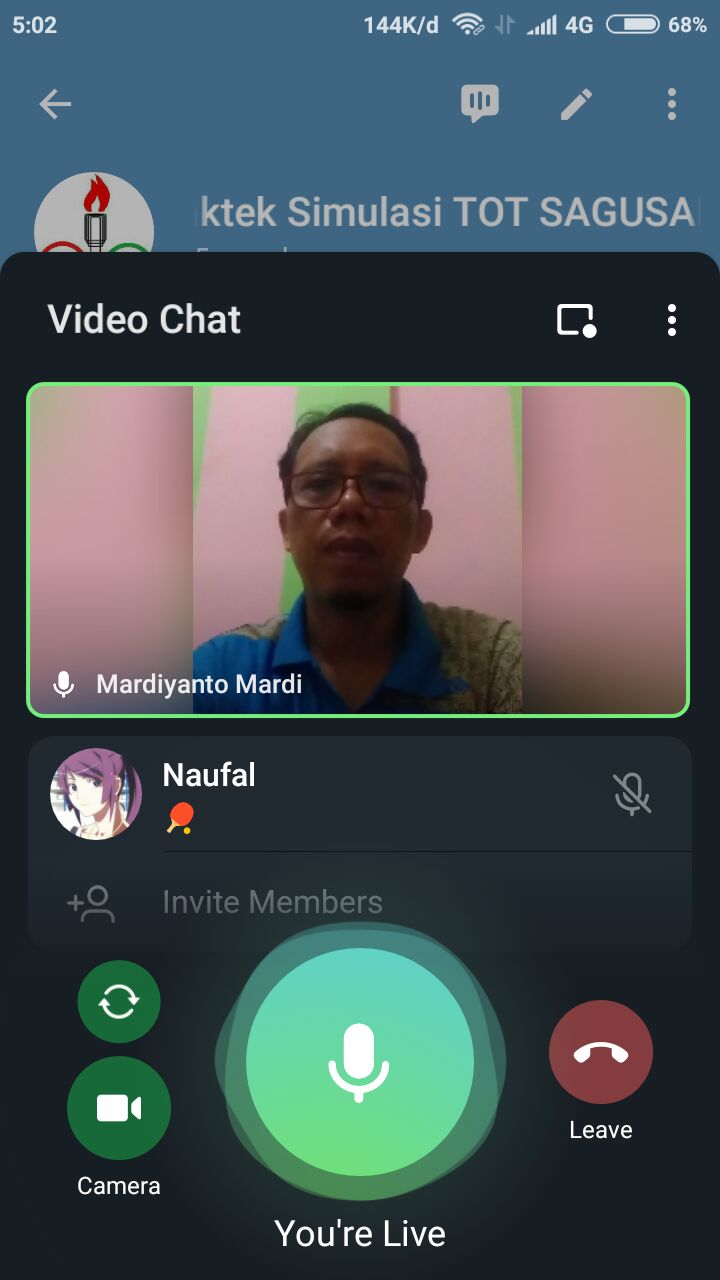Go back with the top-left arrow

click(x=55, y=104)
